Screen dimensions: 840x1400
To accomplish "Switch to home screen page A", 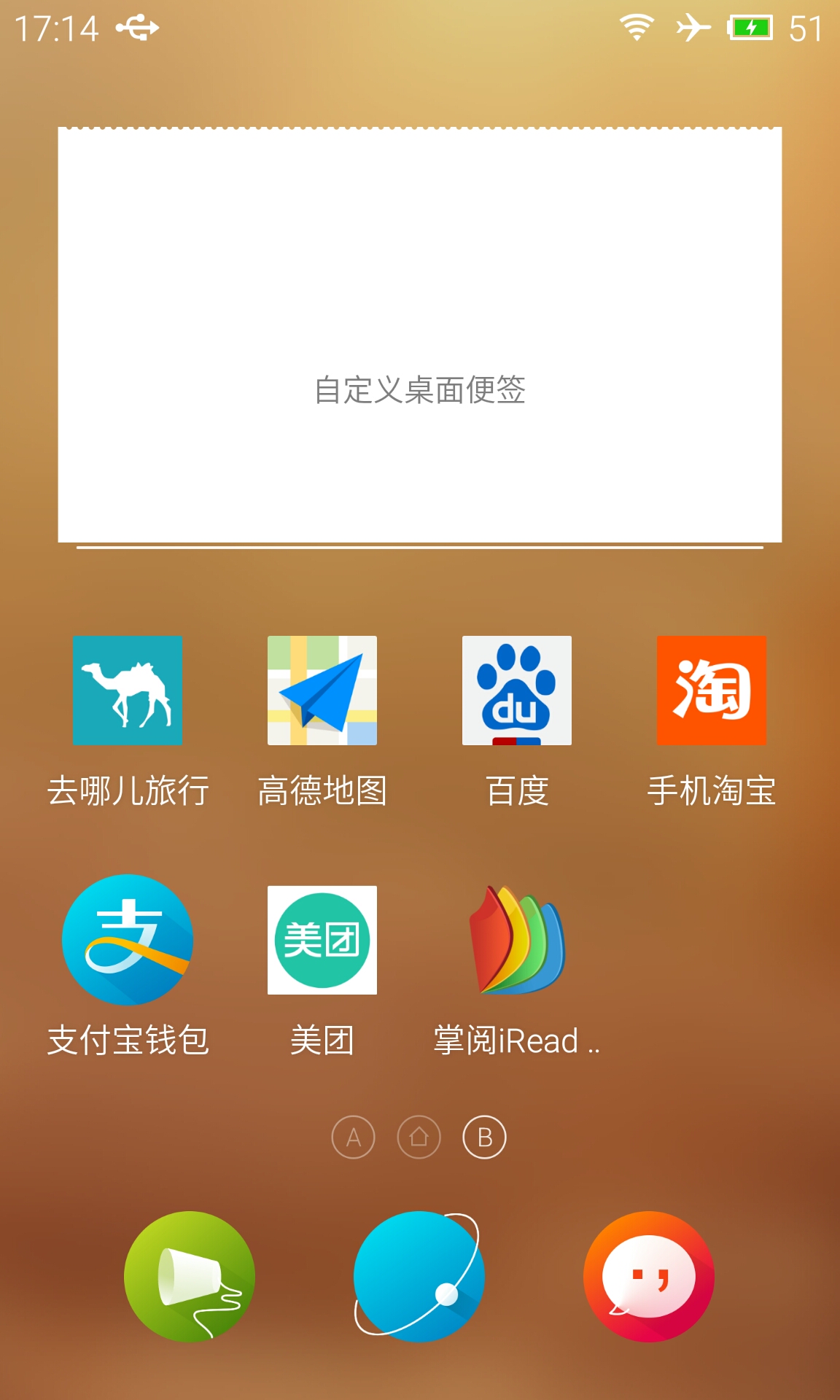I will 354,1137.
